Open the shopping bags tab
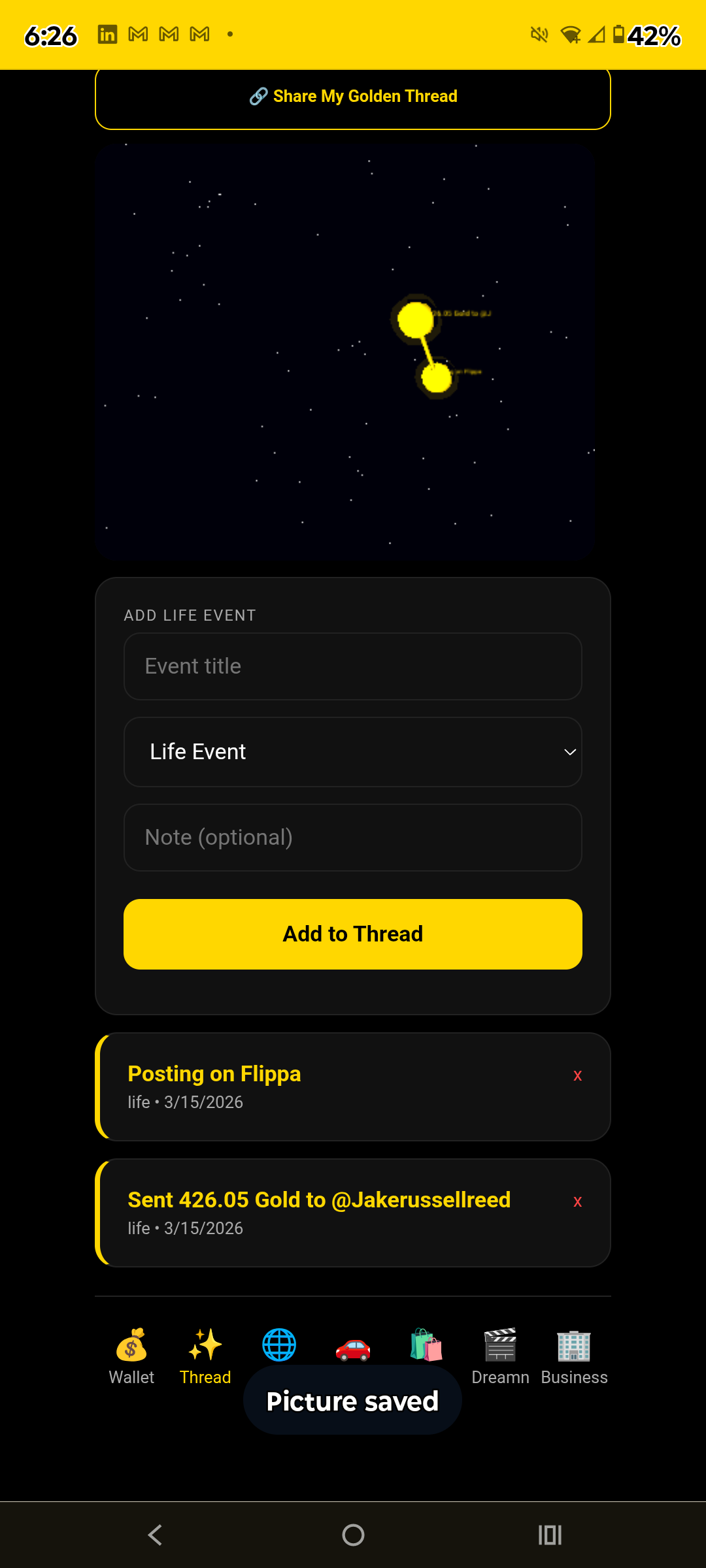 426,1345
